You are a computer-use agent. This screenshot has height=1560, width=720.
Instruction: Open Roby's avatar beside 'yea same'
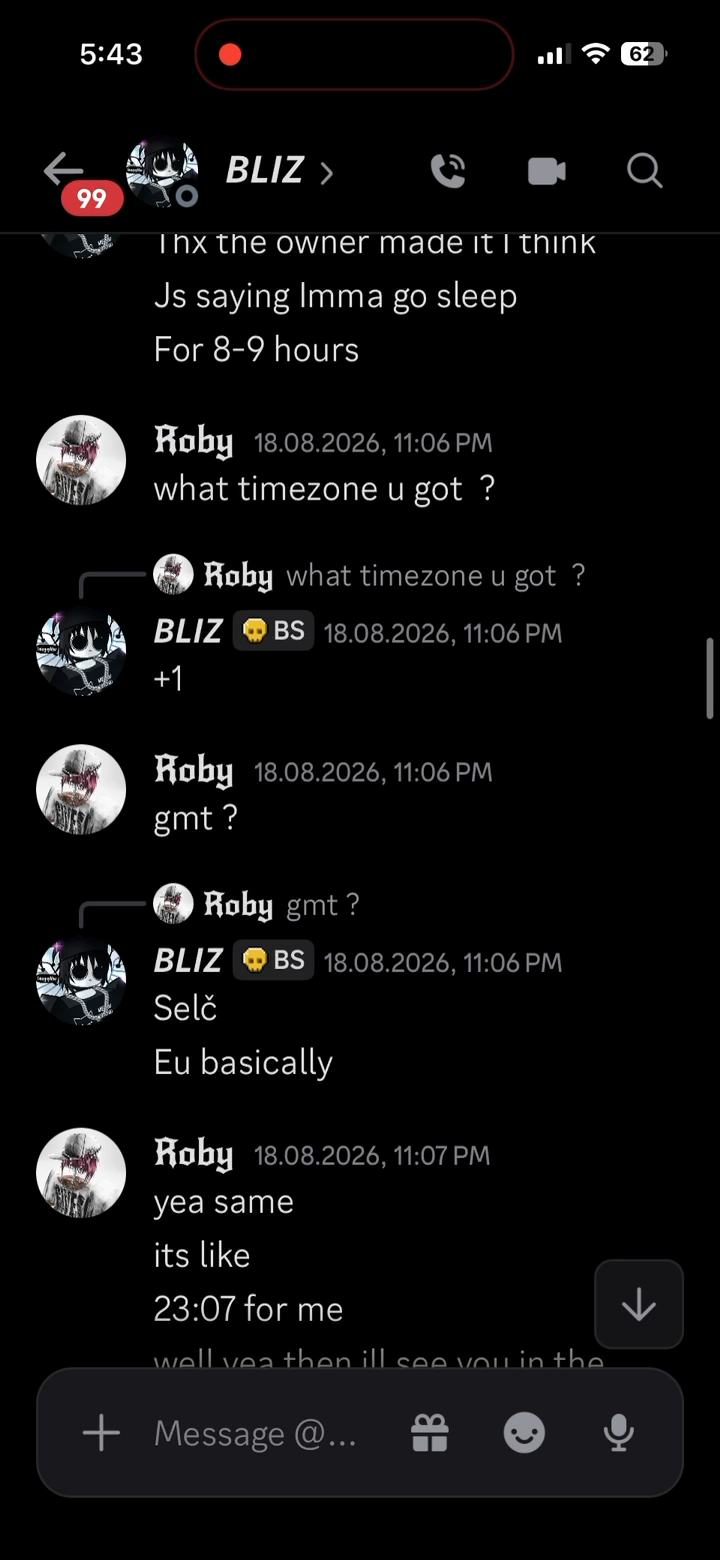(x=81, y=1173)
